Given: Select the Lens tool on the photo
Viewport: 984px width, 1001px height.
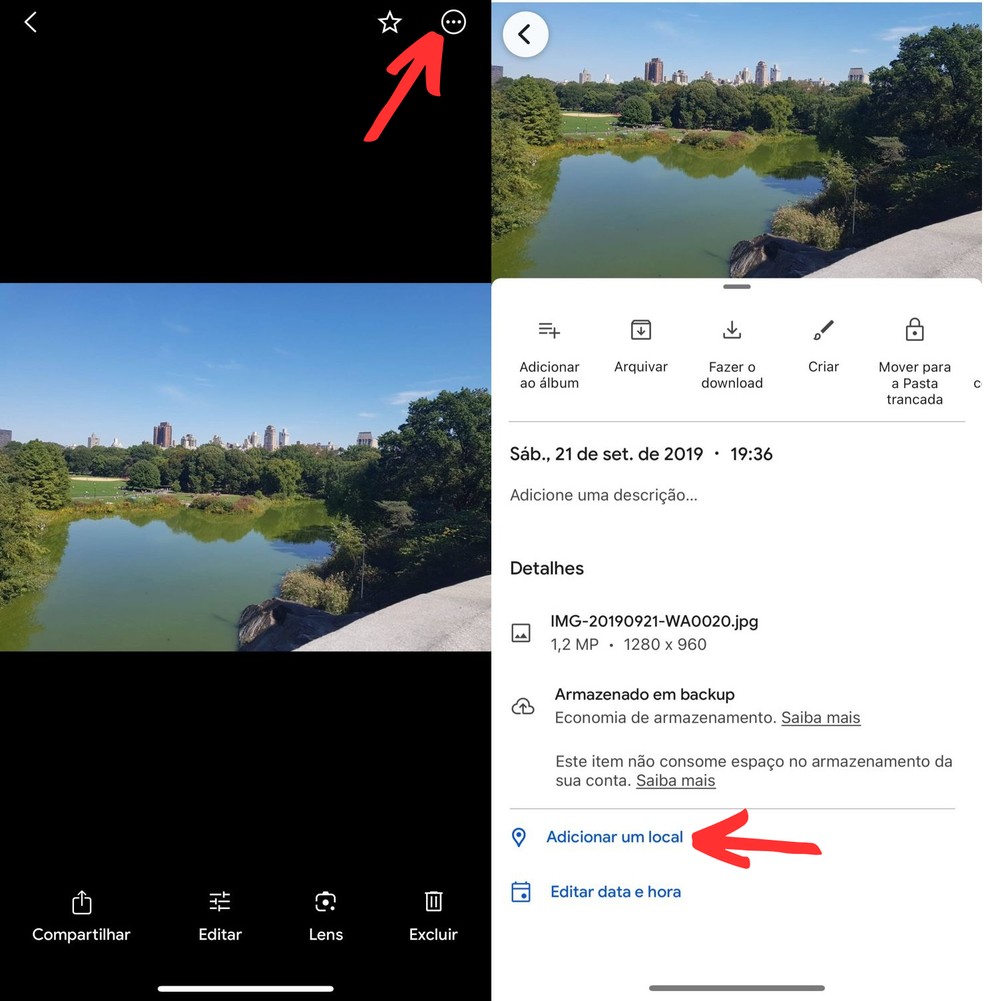Looking at the screenshot, I should (325, 903).
